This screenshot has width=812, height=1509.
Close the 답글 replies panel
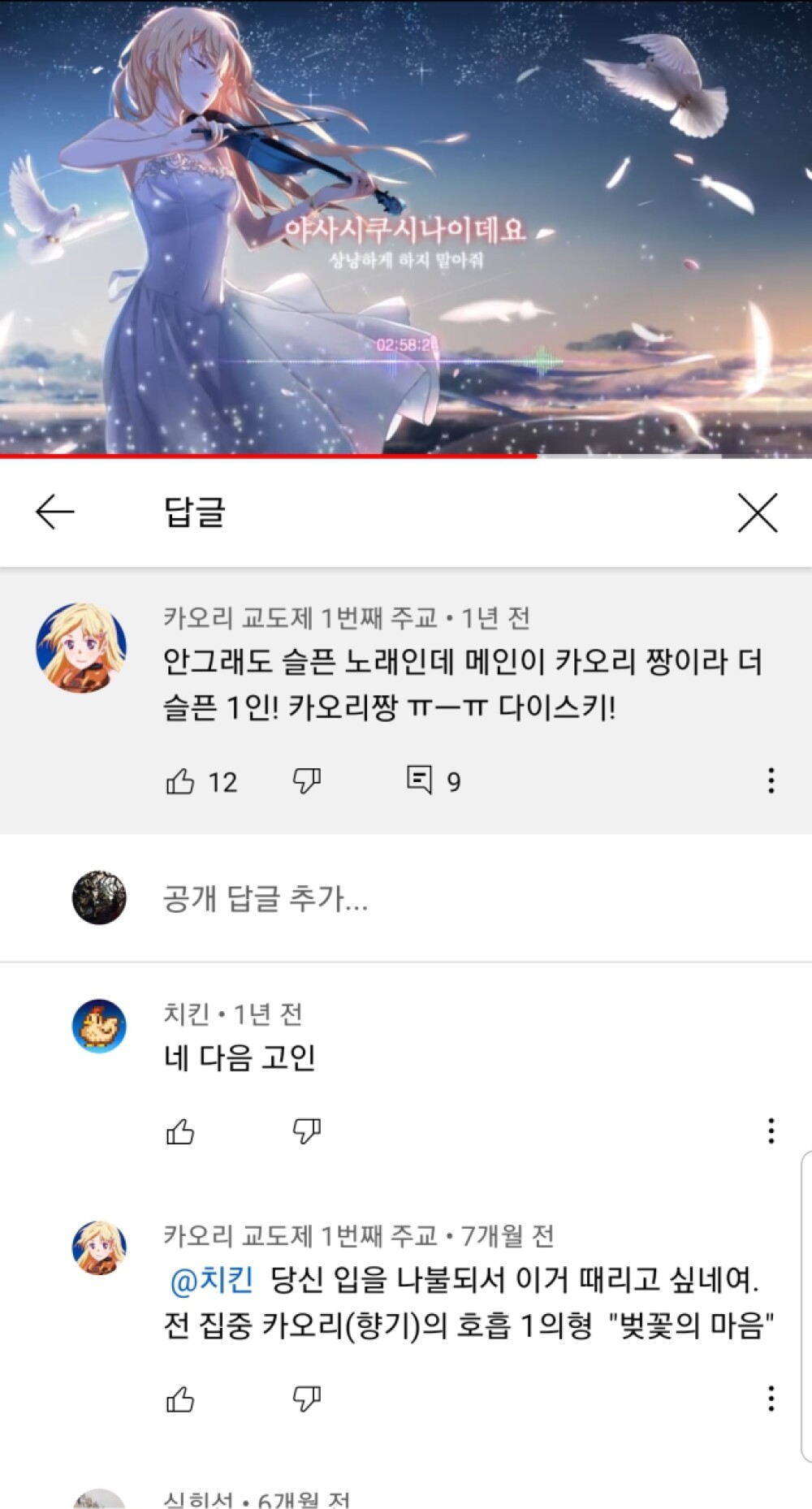click(757, 512)
